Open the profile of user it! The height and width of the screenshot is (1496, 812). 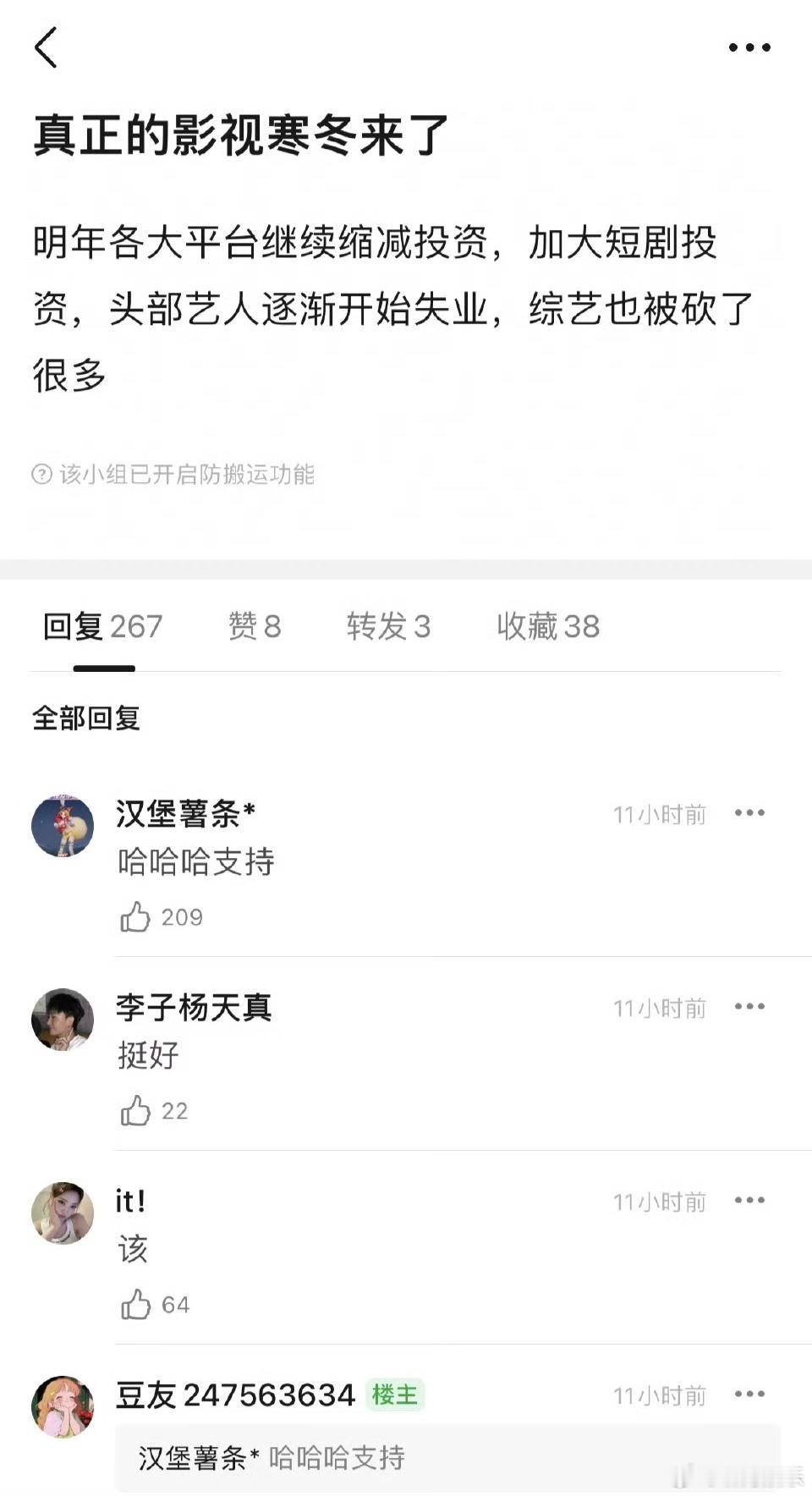pos(63,1213)
